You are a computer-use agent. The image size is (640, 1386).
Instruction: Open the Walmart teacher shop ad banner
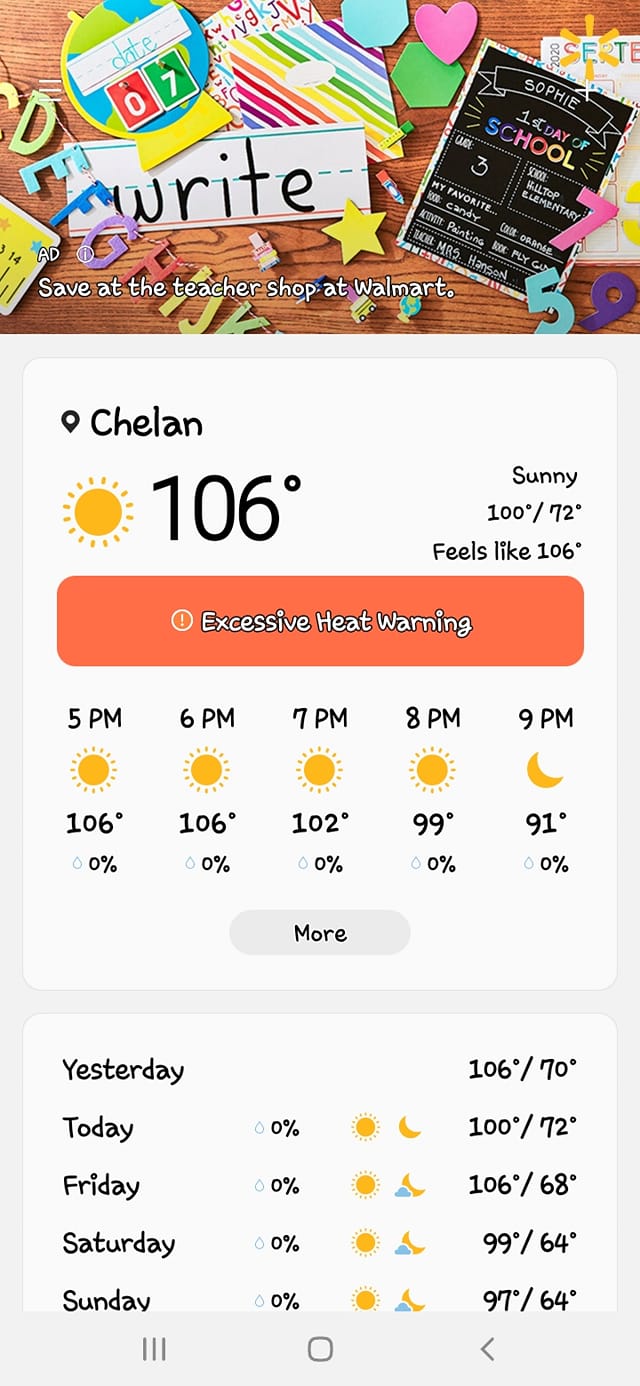pyautogui.click(x=320, y=167)
